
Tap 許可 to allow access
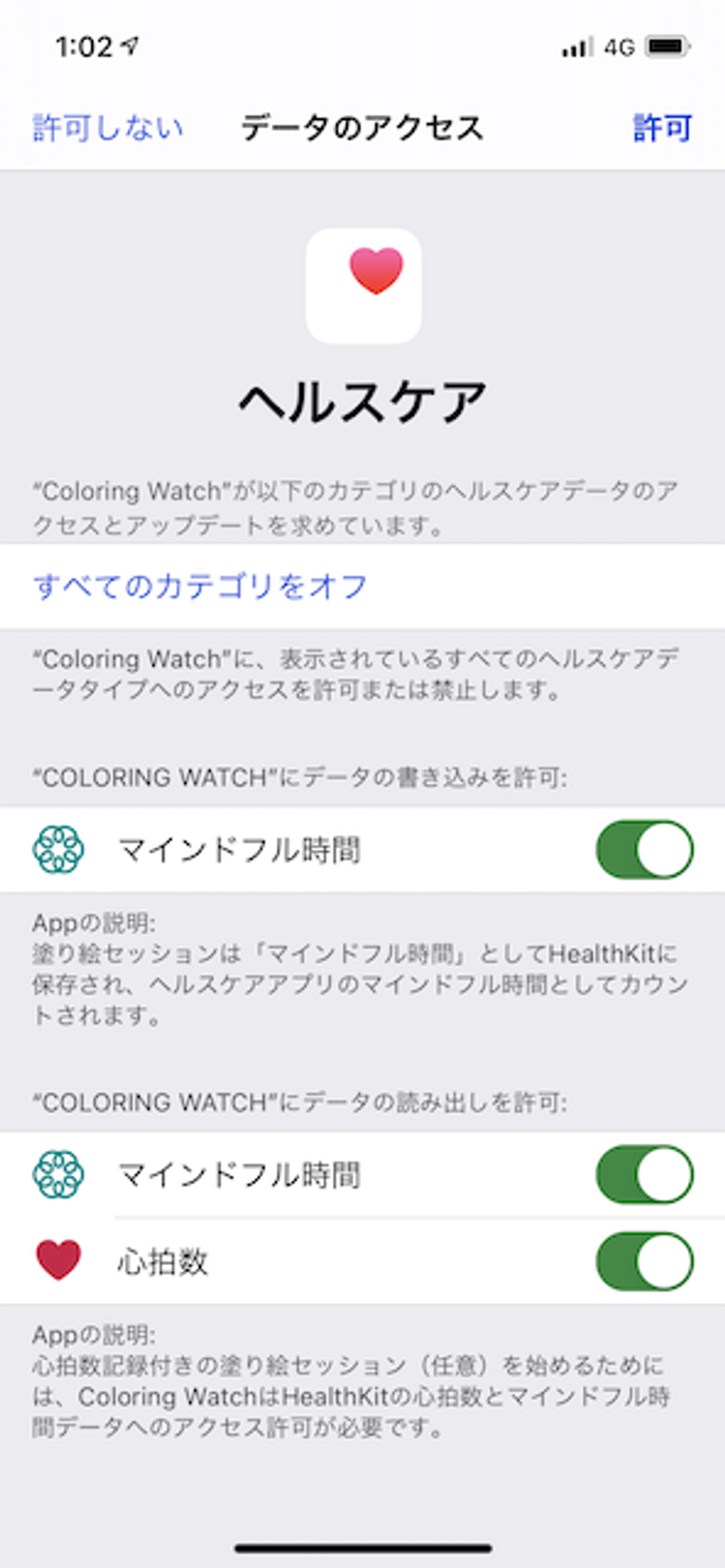(x=662, y=128)
